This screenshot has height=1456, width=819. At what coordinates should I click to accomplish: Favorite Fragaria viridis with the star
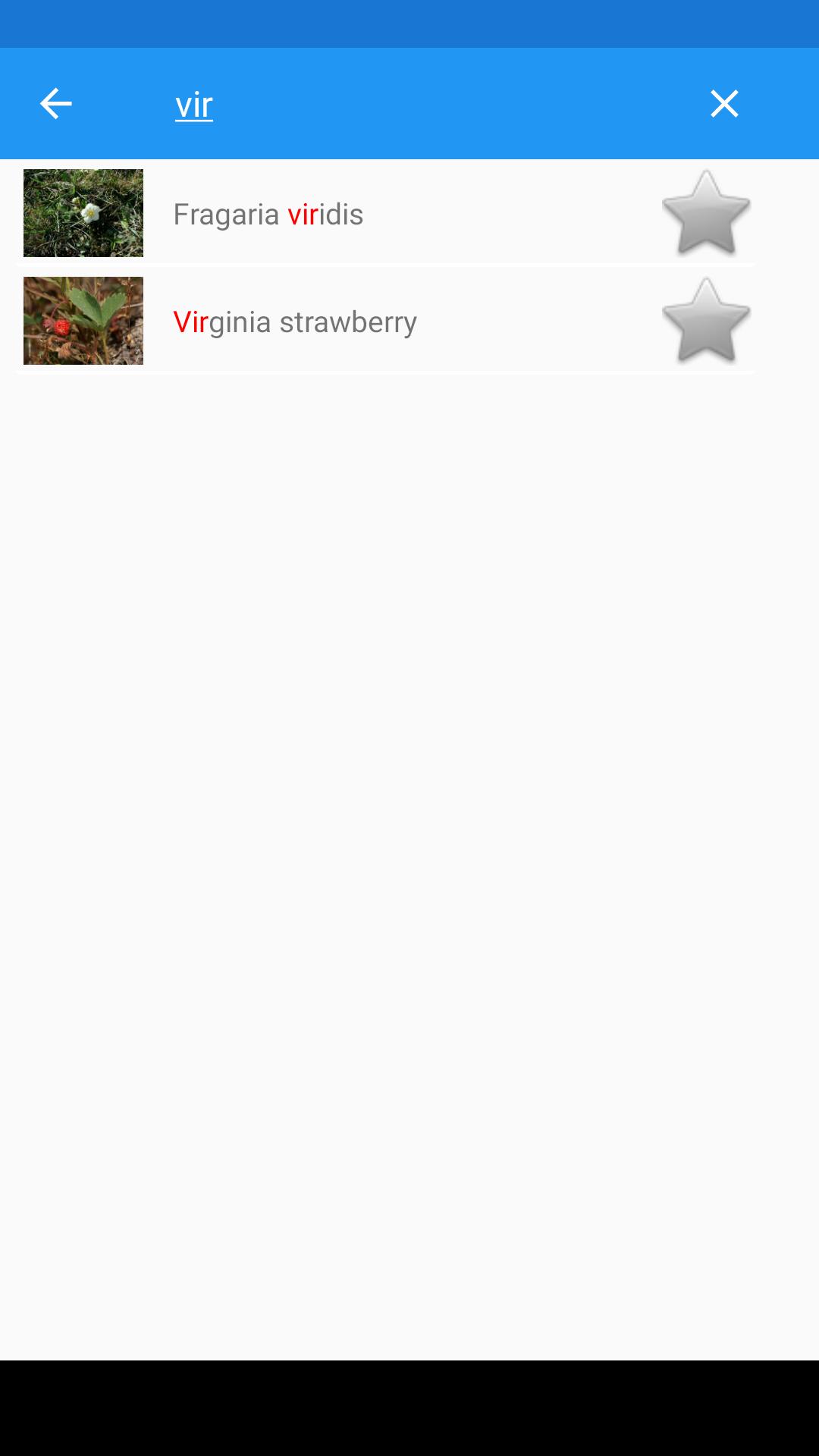coord(706,213)
